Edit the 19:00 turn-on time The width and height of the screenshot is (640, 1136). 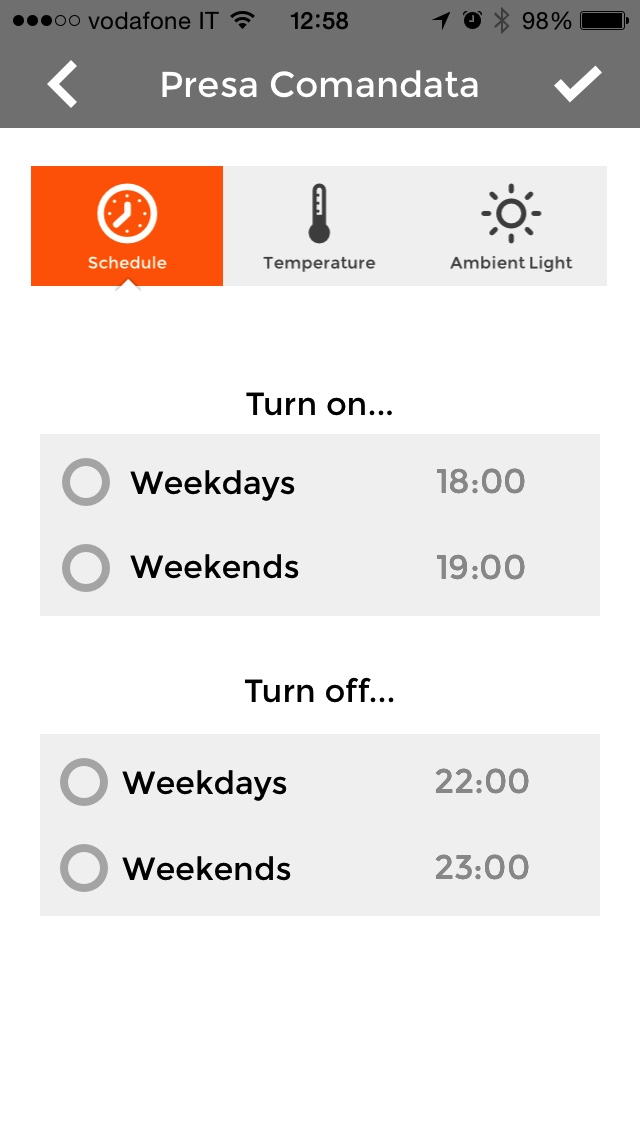click(481, 568)
